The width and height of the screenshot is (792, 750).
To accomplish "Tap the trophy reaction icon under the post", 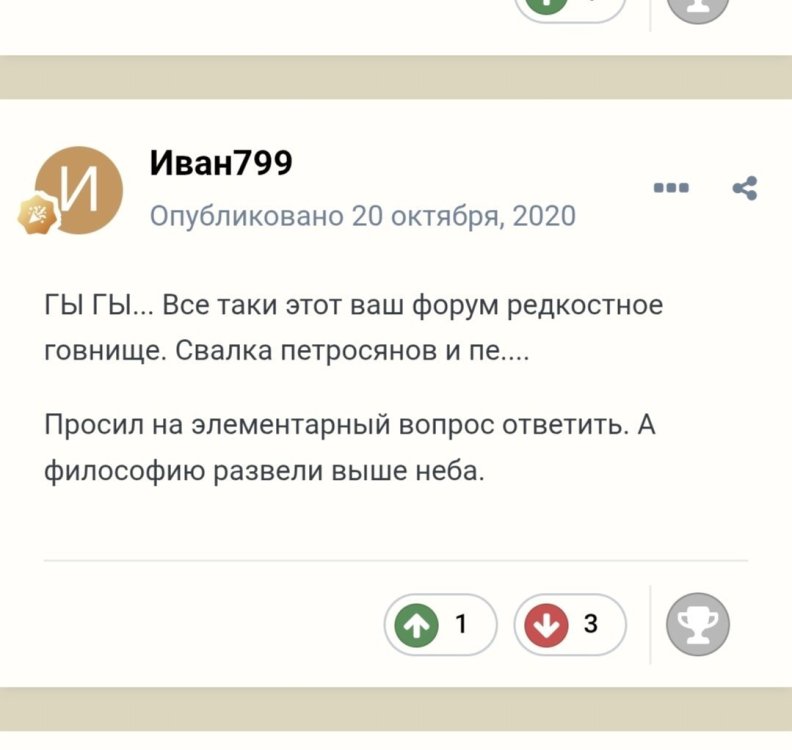I will 698,625.
